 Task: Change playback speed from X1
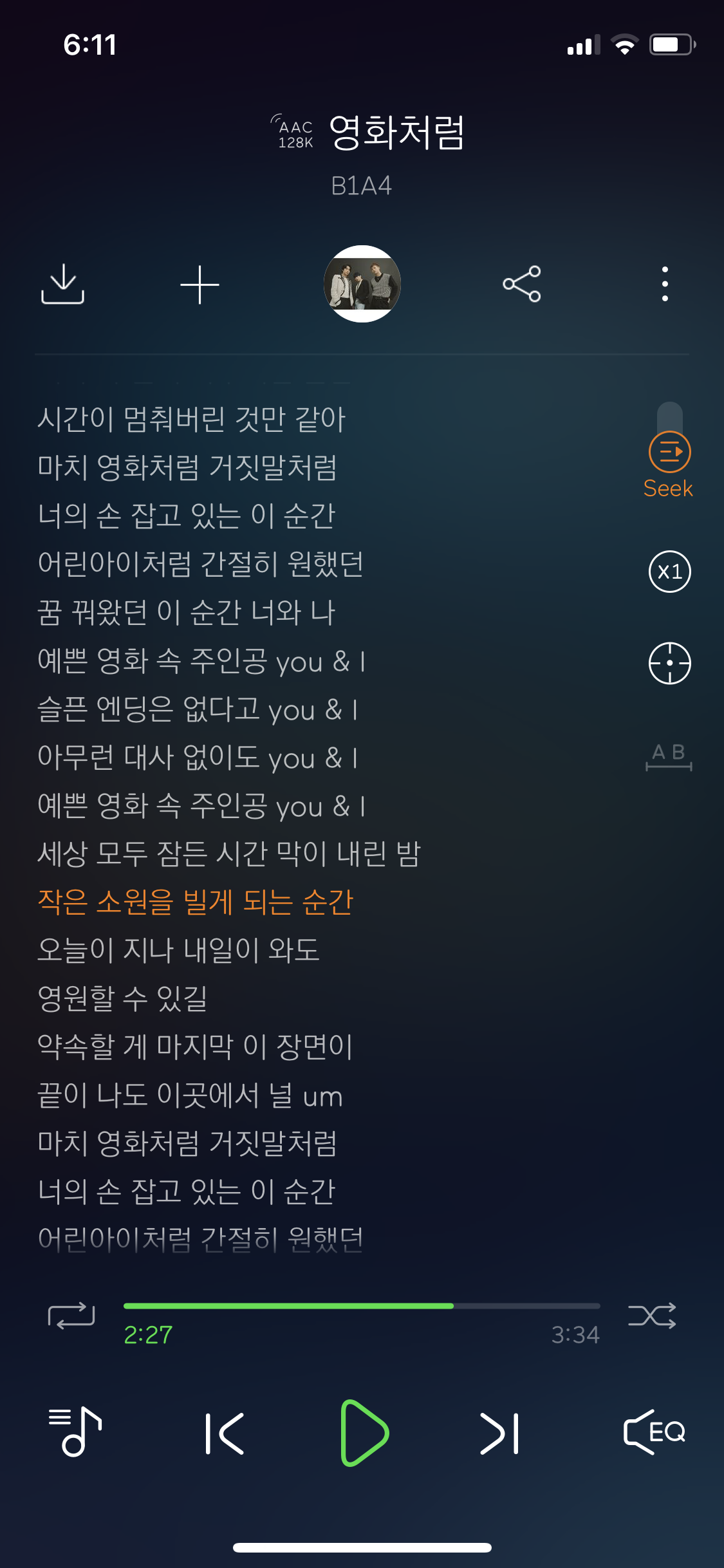669,571
